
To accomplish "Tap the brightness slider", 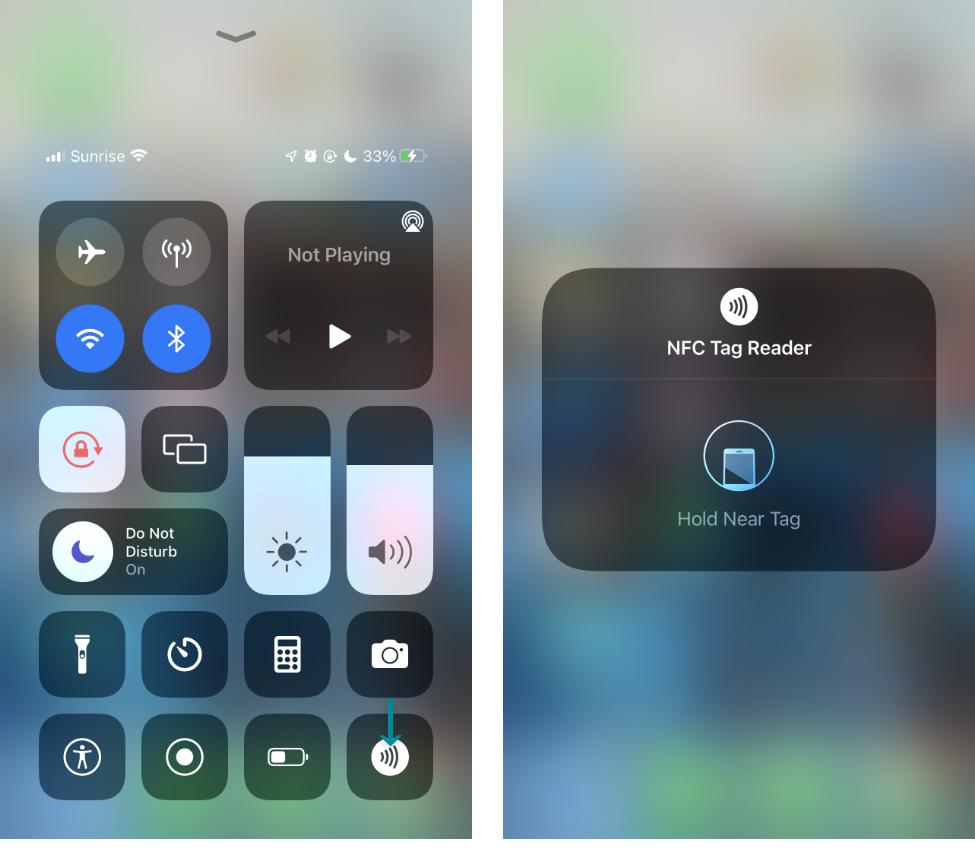I will [287, 500].
